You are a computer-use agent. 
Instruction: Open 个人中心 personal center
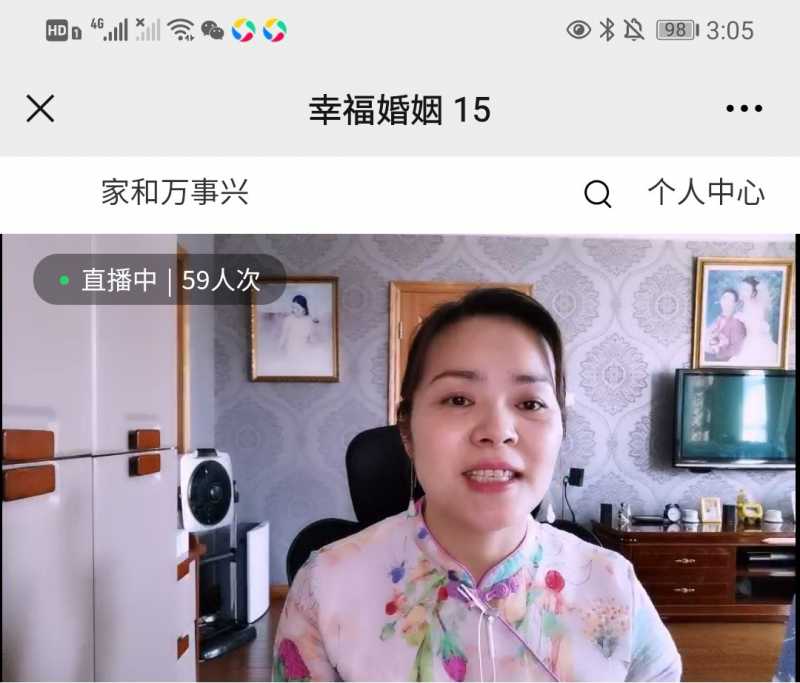click(x=706, y=192)
